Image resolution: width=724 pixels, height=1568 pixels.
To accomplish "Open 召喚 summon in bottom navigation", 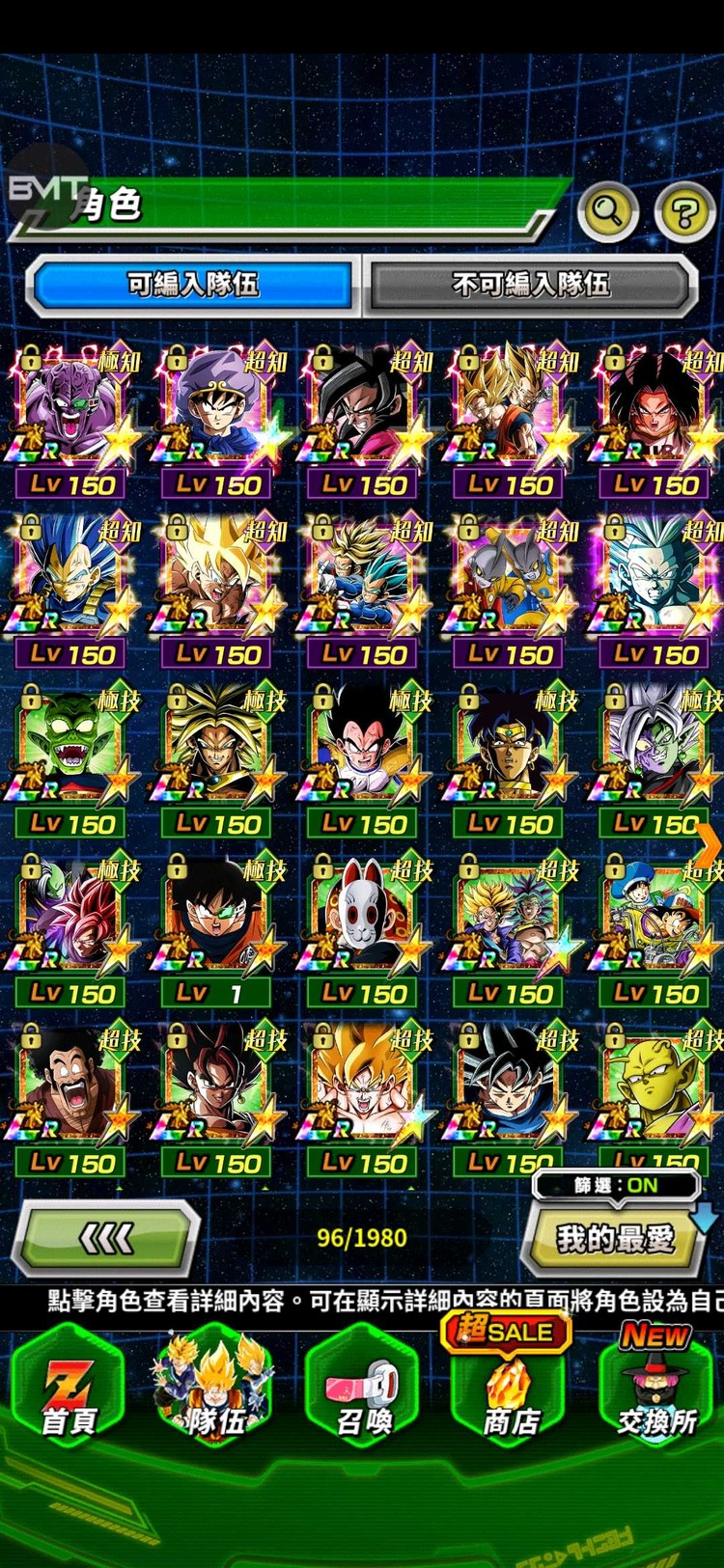I will (363, 1391).
